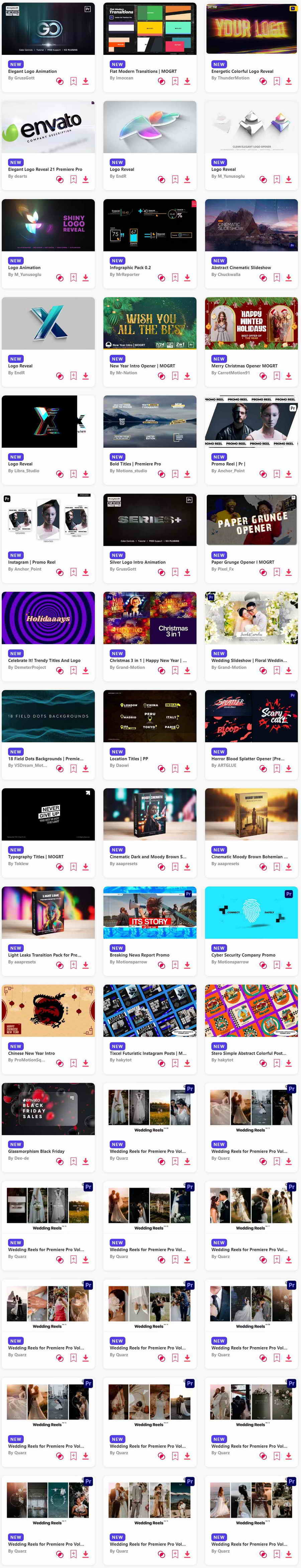This screenshot has height=1568, width=301.
Task: Download Typography Titles MOGRT
Action: point(85,867)
